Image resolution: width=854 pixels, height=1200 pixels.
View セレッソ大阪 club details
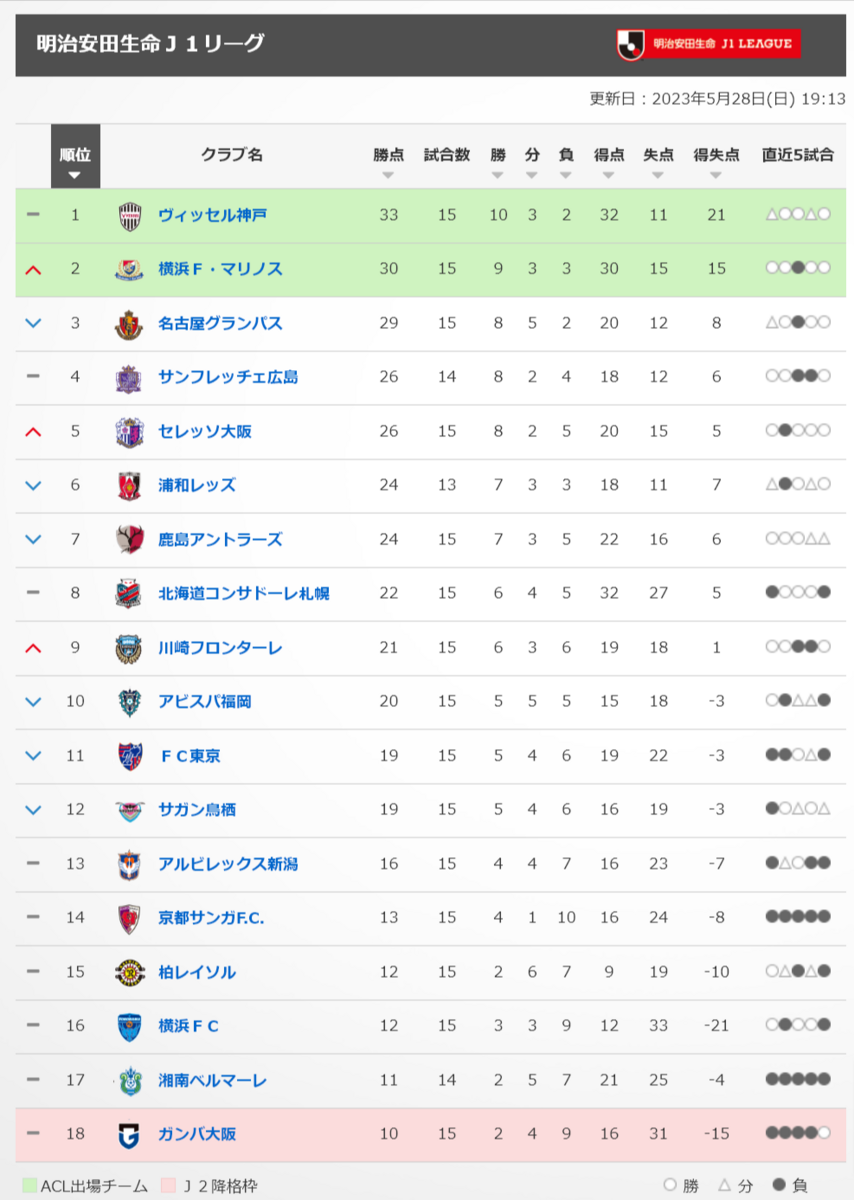pos(205,431)
